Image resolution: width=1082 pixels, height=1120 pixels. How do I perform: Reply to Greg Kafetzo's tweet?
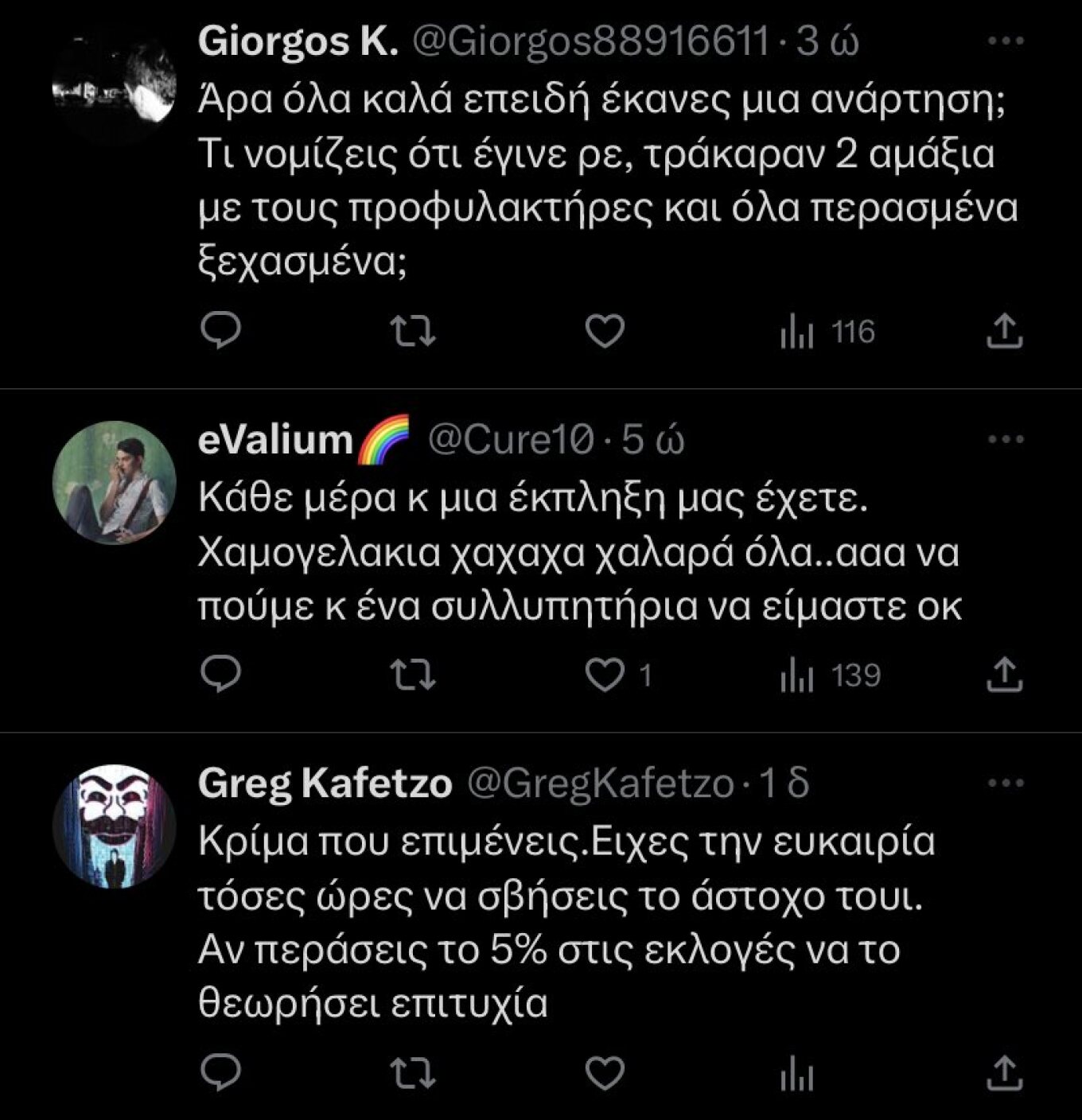[x=220, y=1073]
